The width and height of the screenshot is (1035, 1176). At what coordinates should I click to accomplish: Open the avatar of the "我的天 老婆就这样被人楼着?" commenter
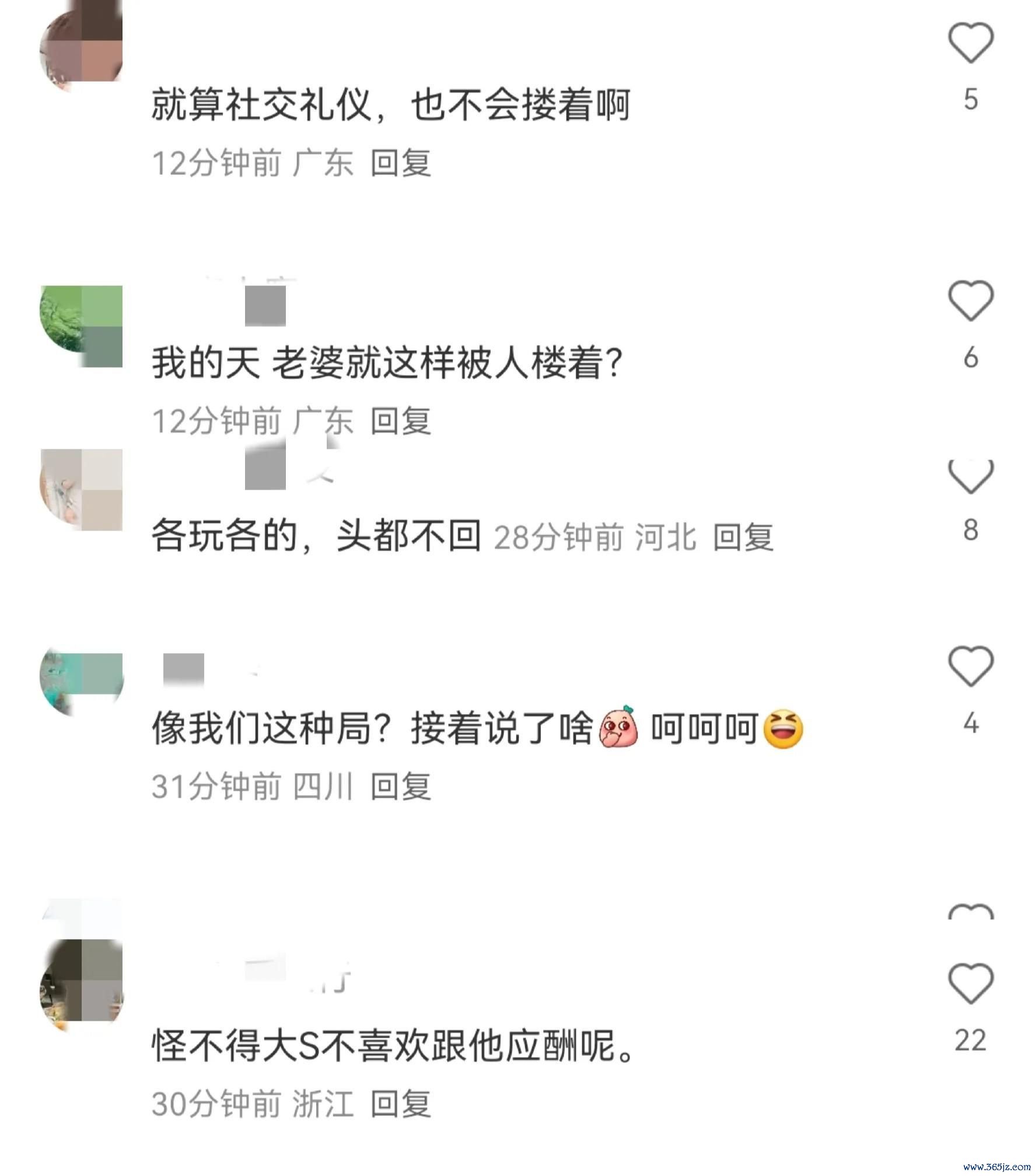(82, 326)
